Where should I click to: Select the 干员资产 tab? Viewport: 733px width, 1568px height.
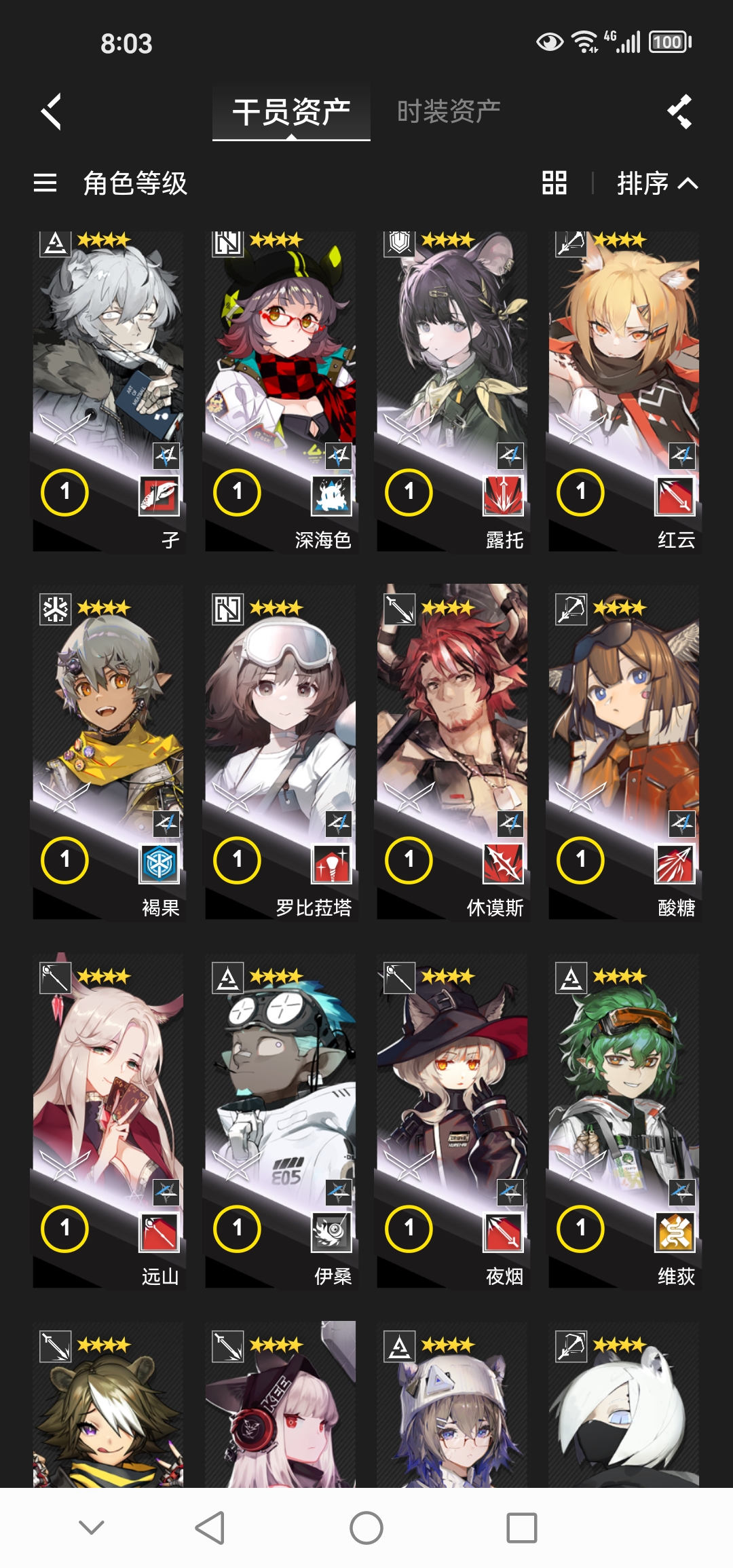[x=291, y=112]
